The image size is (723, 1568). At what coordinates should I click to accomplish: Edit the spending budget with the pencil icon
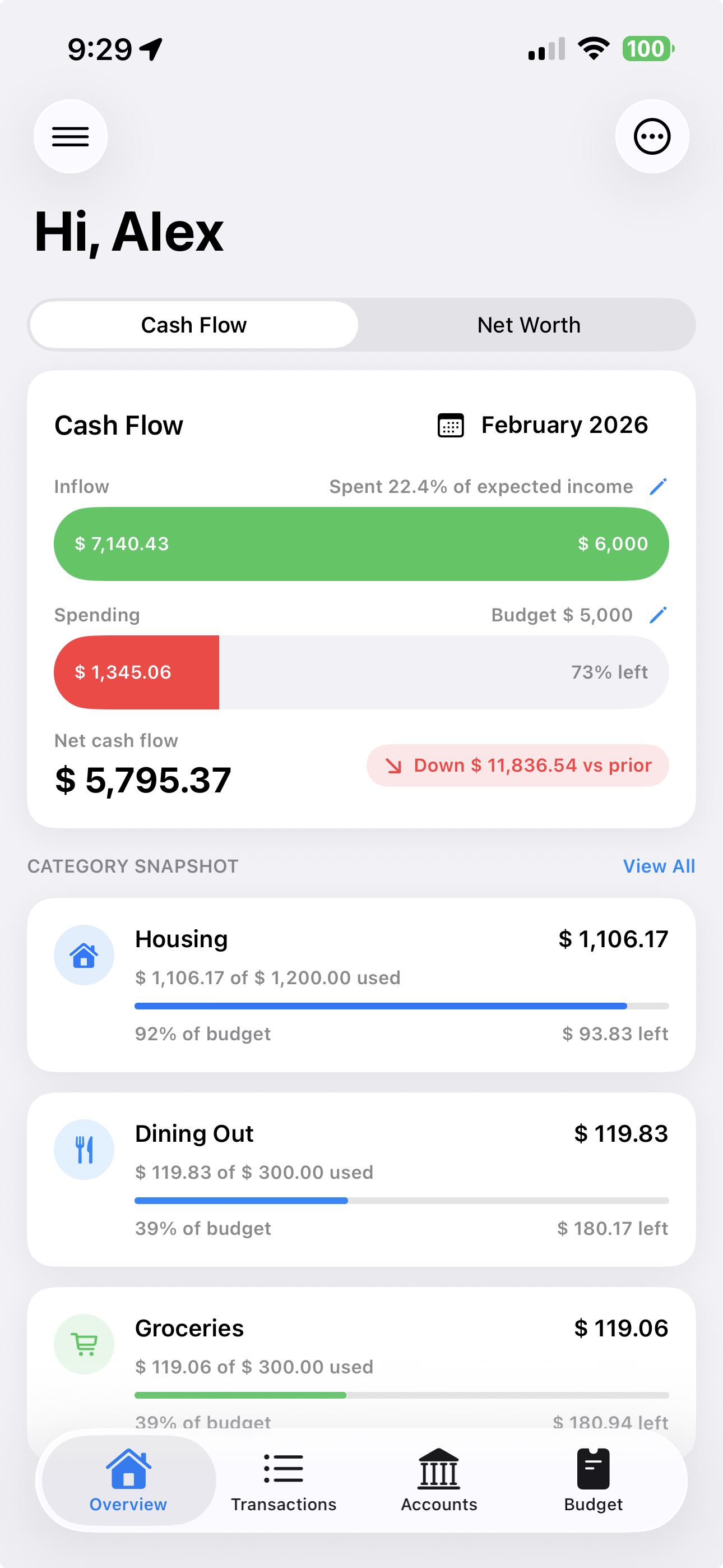point(658,615)
